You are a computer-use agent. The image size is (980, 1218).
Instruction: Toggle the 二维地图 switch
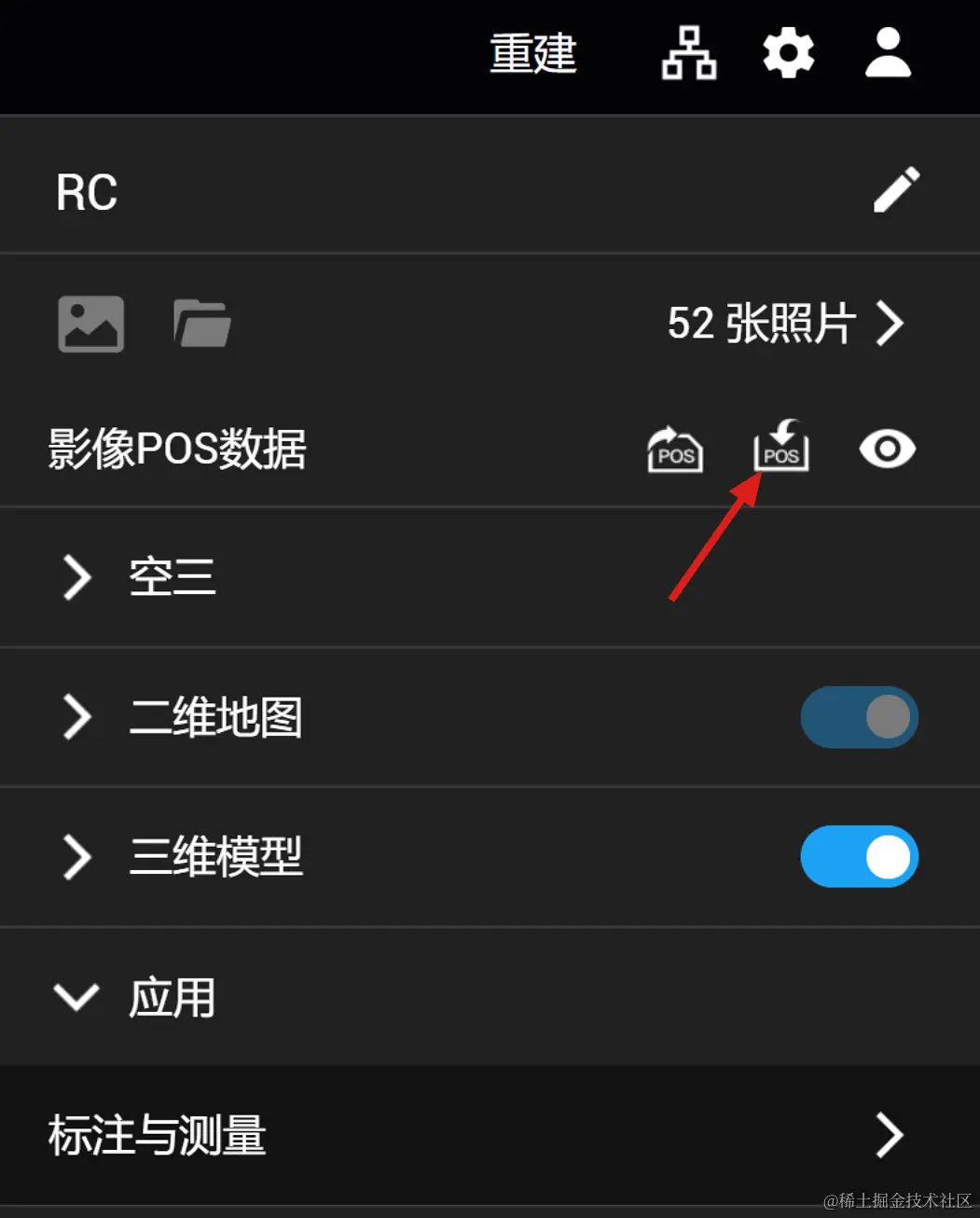[x=859, y=717]
